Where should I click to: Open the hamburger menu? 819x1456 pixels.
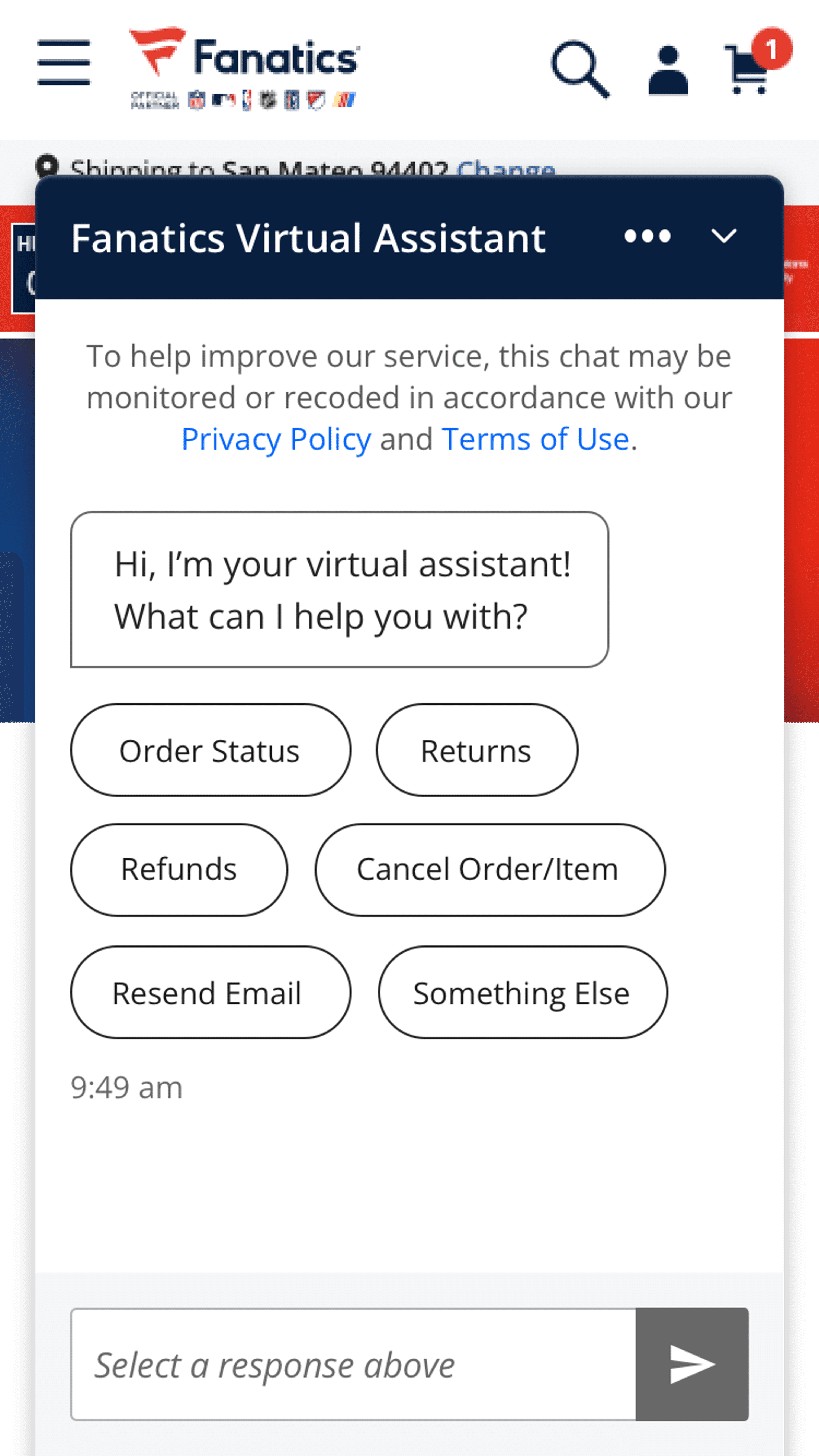pyautogui.click(x=63, y=63)
